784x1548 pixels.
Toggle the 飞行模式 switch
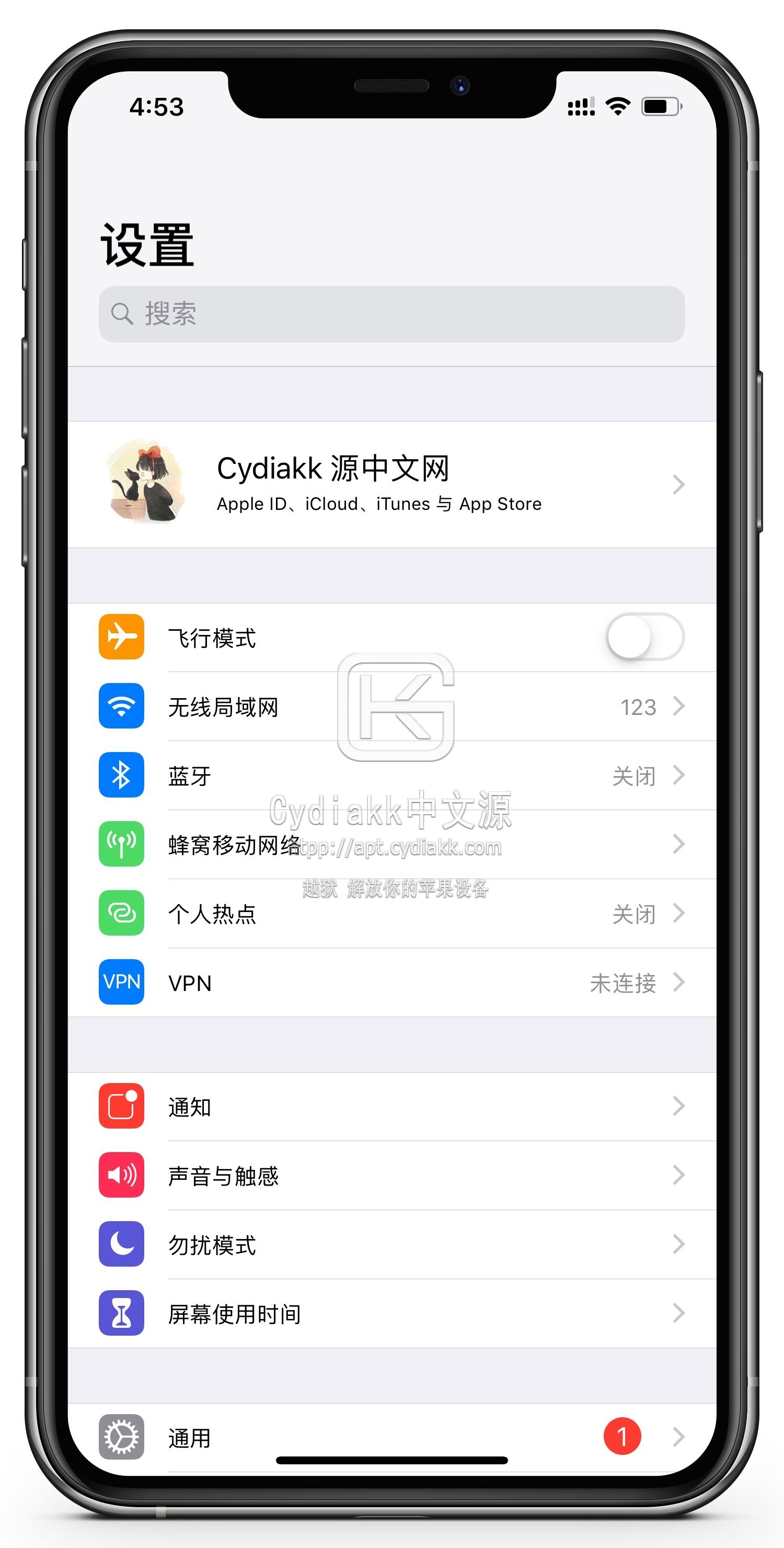coord(644,637)
